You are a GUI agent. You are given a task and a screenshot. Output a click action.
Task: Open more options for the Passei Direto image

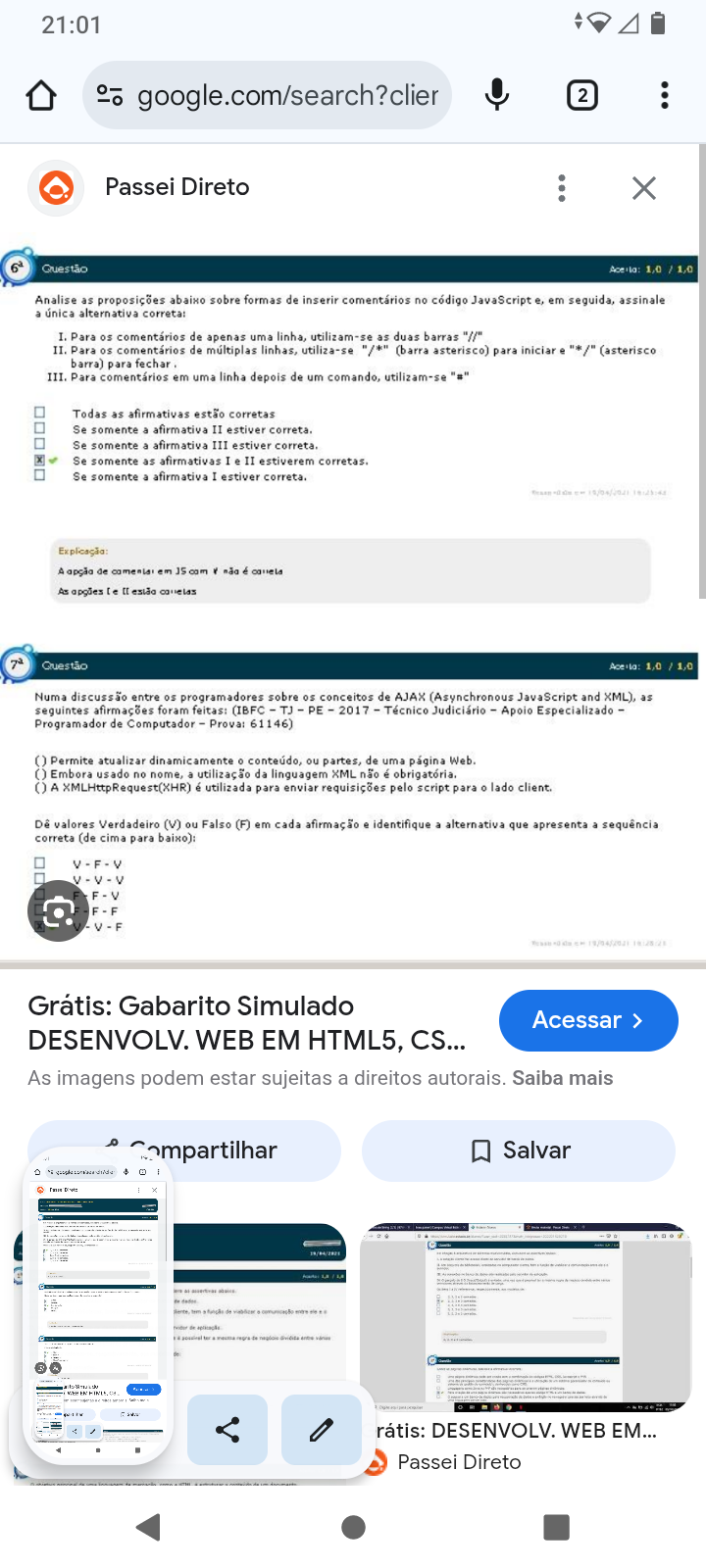(x=562, y=187)
